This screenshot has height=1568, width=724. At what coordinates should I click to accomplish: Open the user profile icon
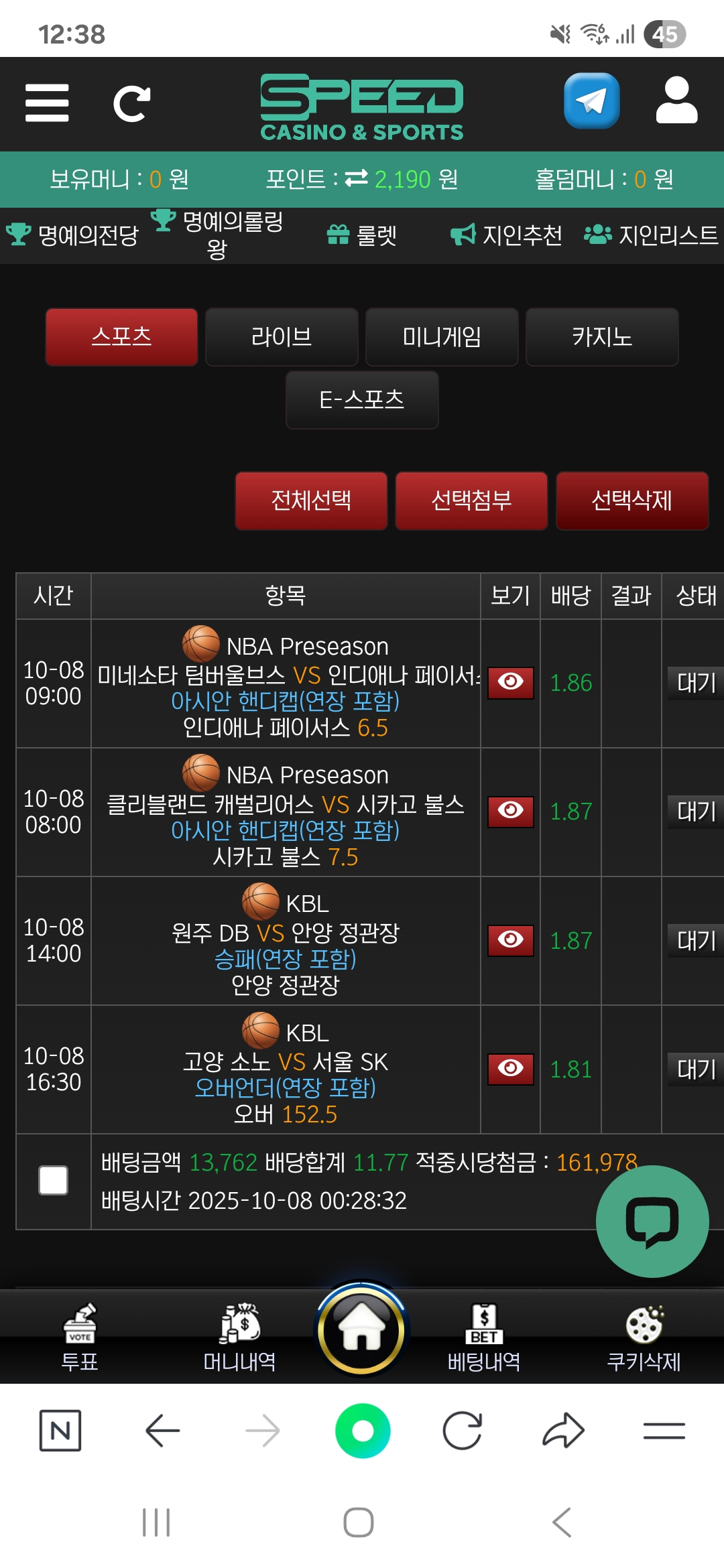676,101
